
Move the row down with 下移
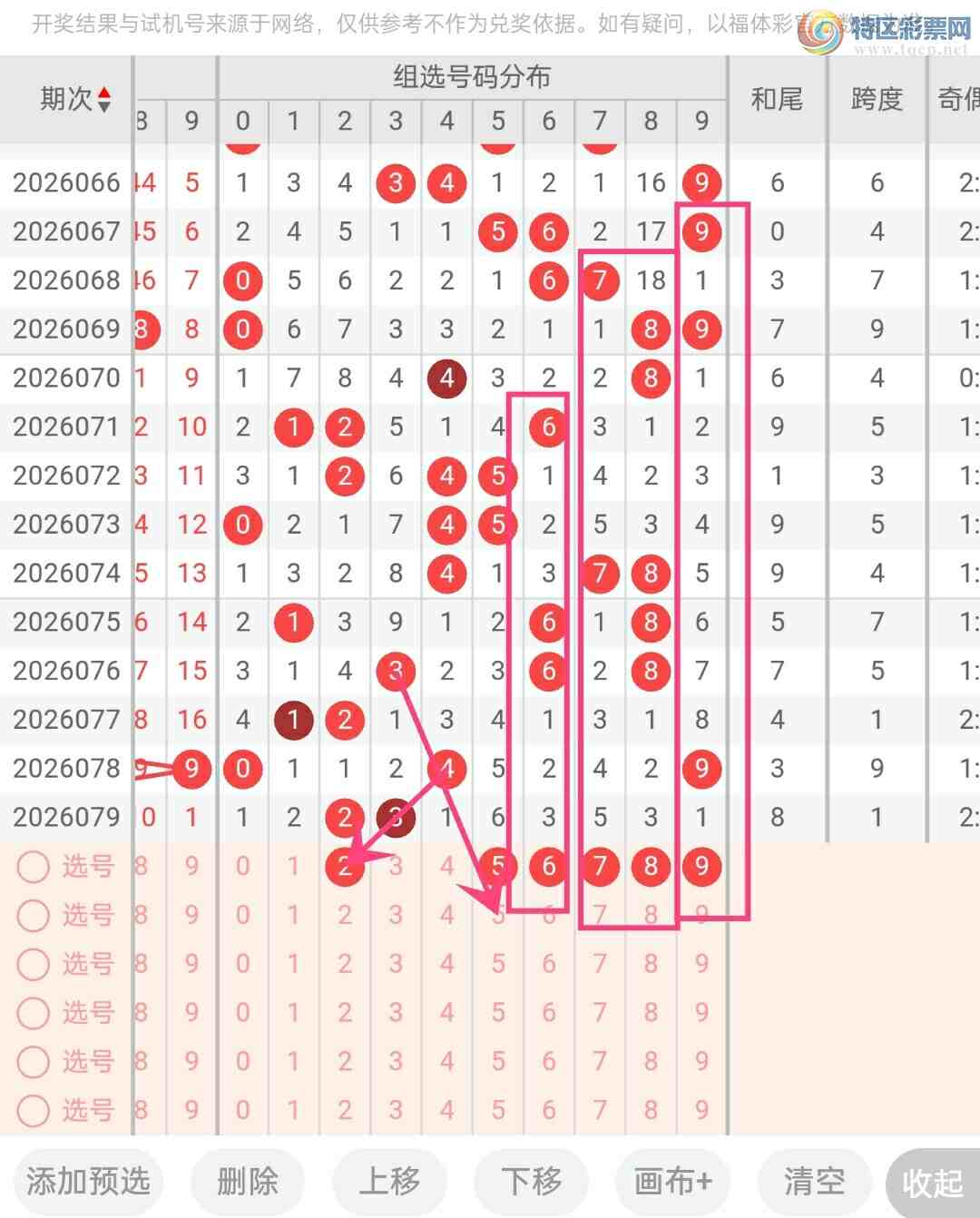532,1181
